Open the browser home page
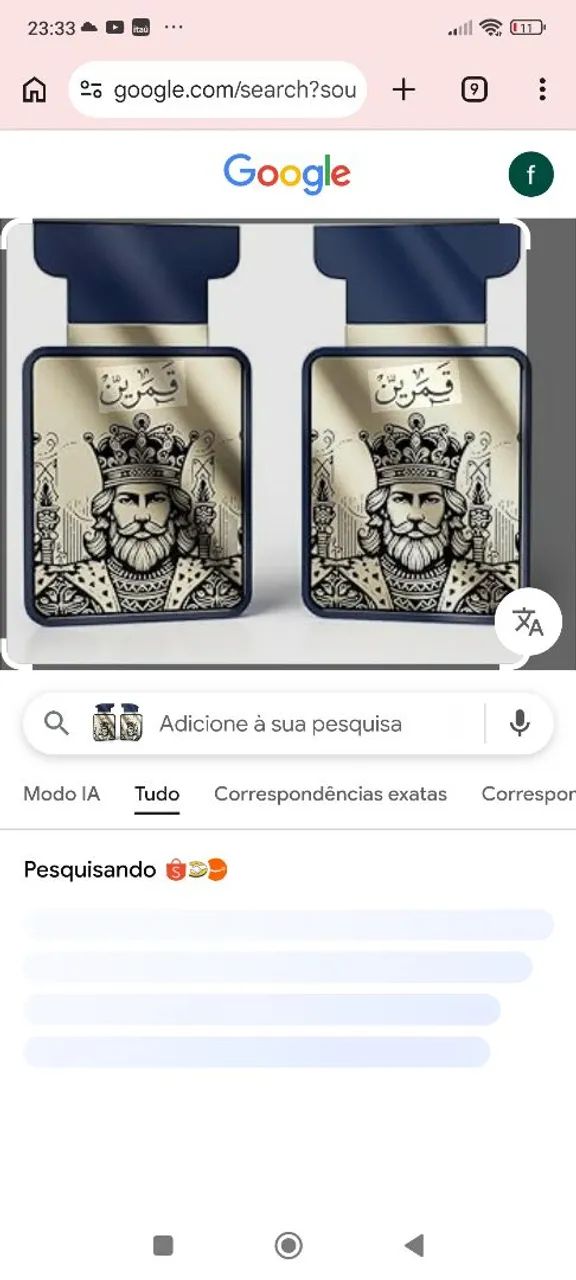 click(34, 90)
